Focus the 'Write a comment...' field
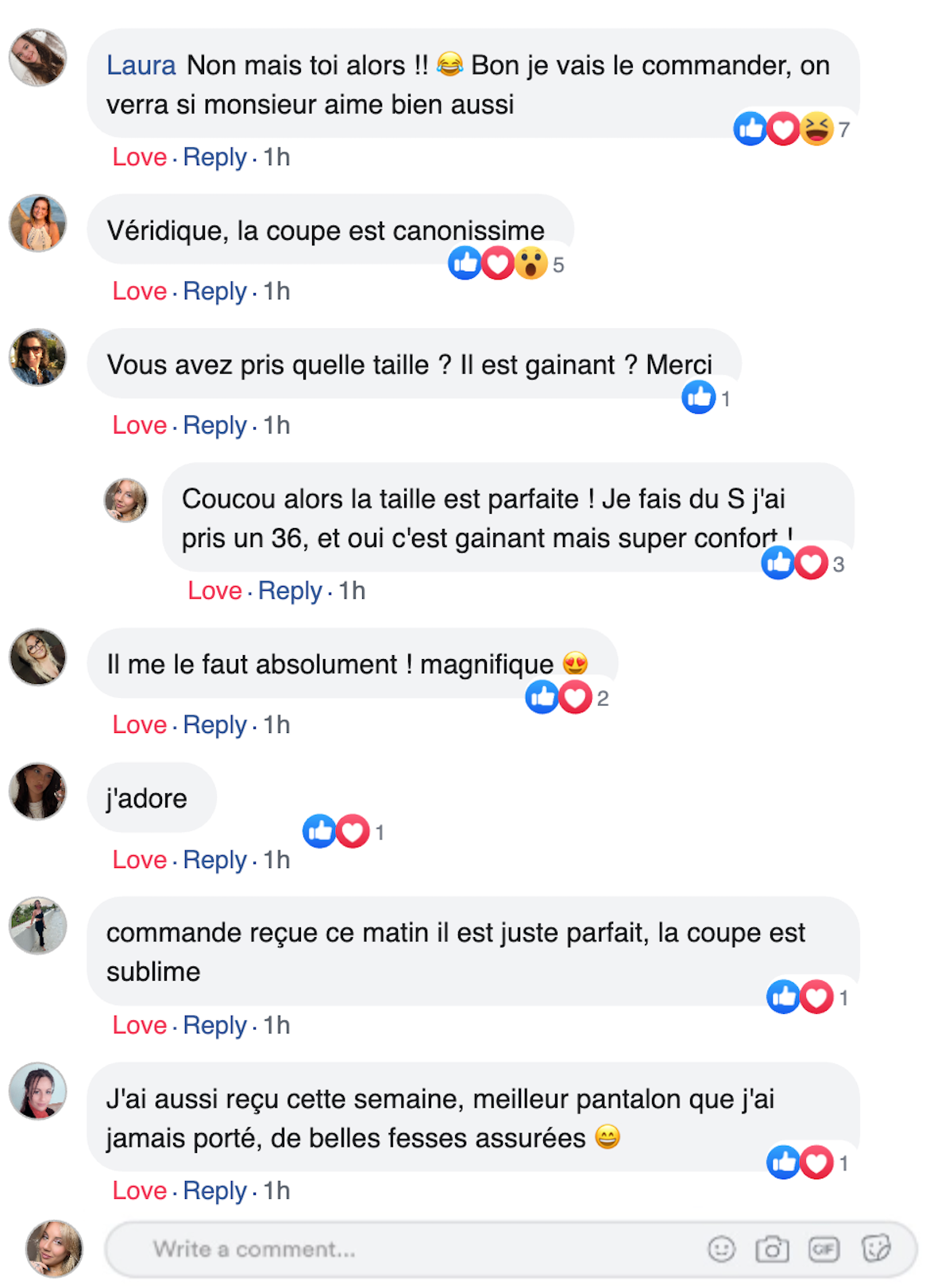This screenshot has width=926, height=1288. click(x=397, y=1249)
